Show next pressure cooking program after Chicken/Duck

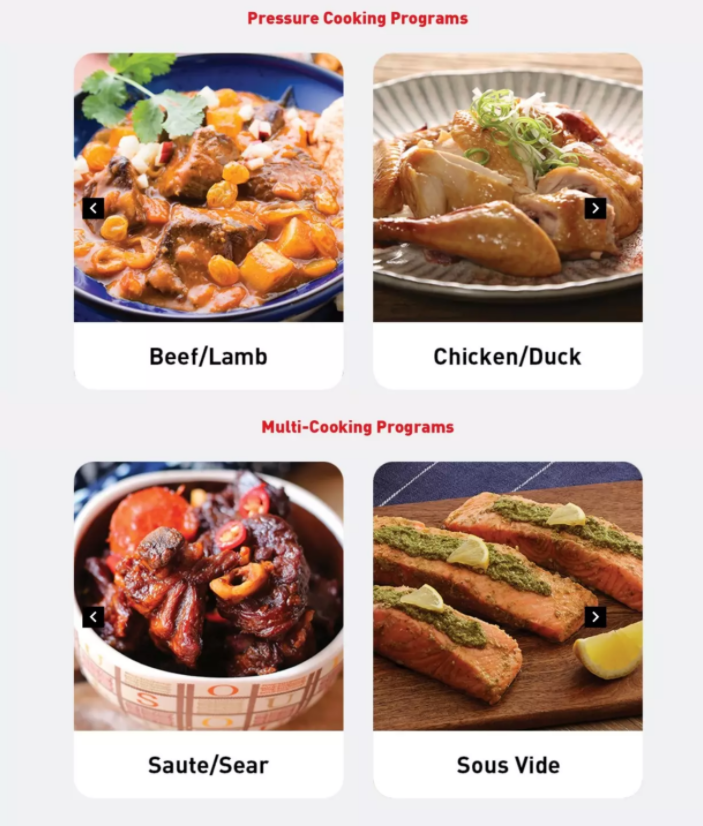tap(595, 208)
